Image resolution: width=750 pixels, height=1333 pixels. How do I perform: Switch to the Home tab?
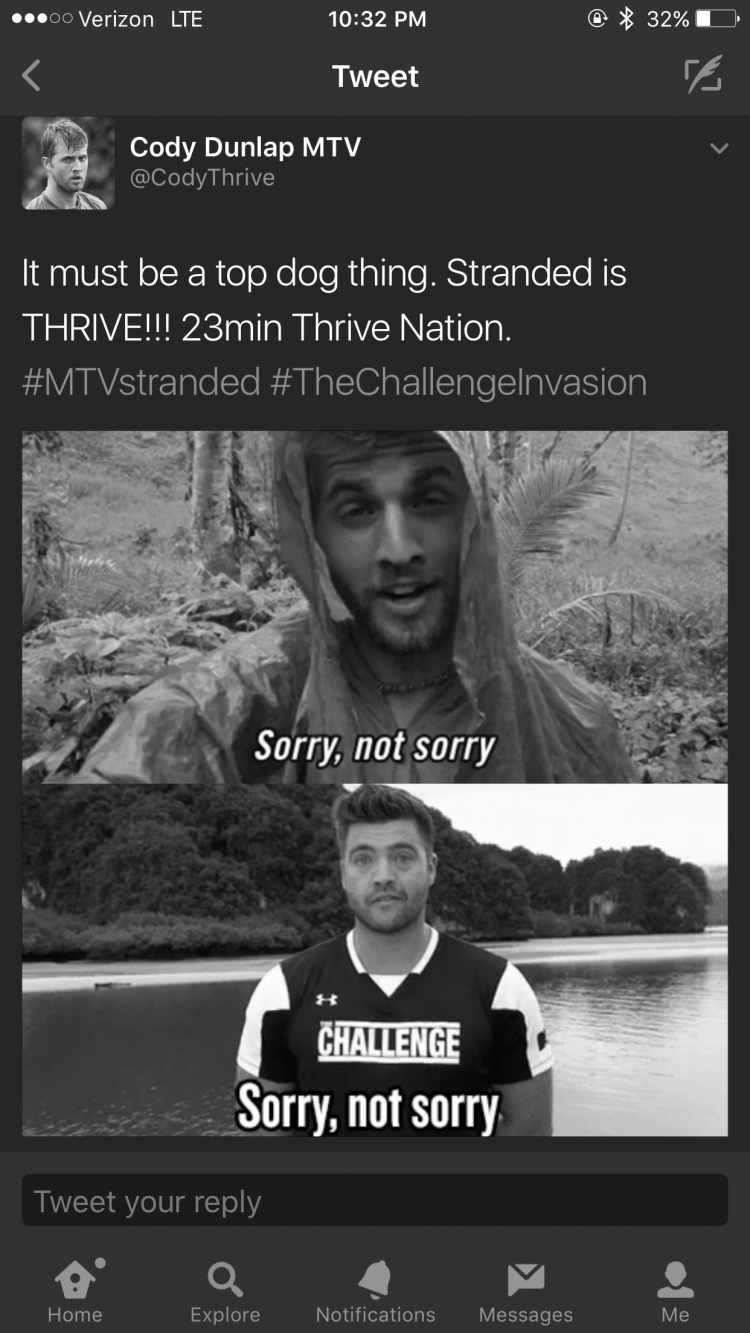coord(75,1290)
